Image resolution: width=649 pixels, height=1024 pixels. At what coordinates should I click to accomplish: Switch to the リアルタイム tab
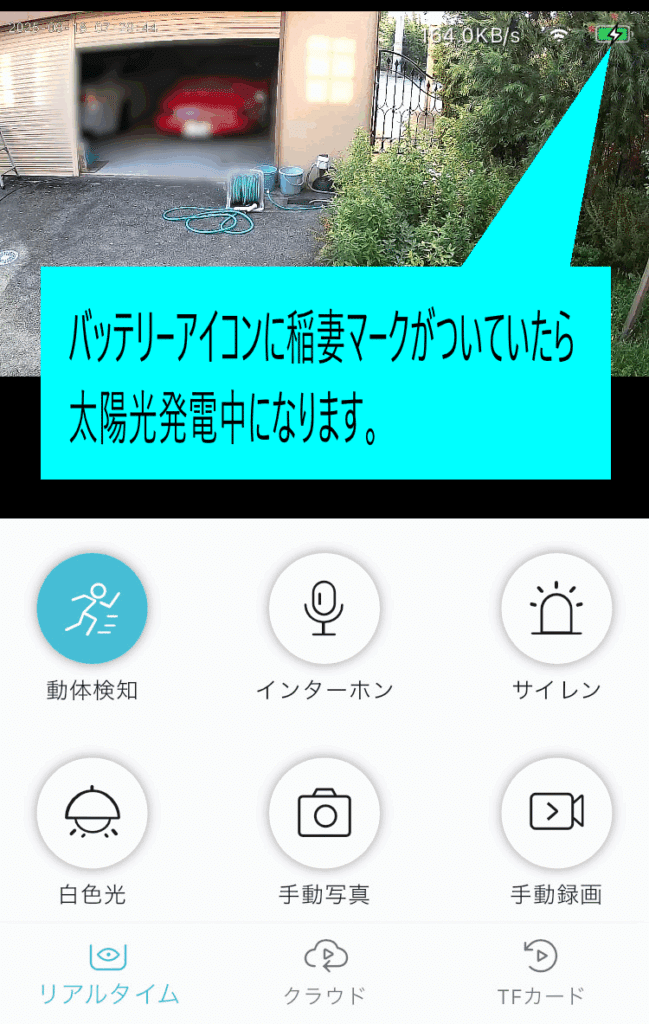click(108, 973)
